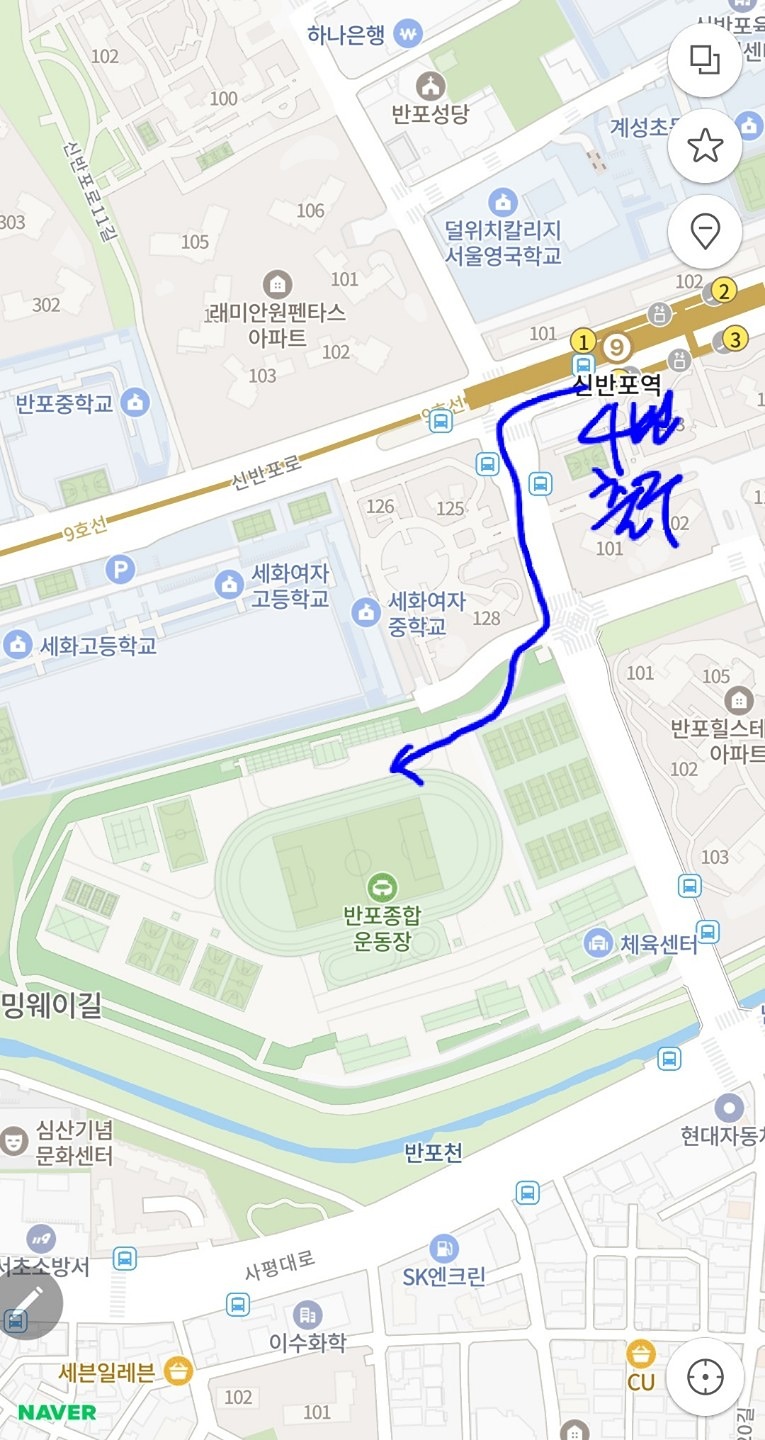Toggle the star bookmark icon

(705, 144)
